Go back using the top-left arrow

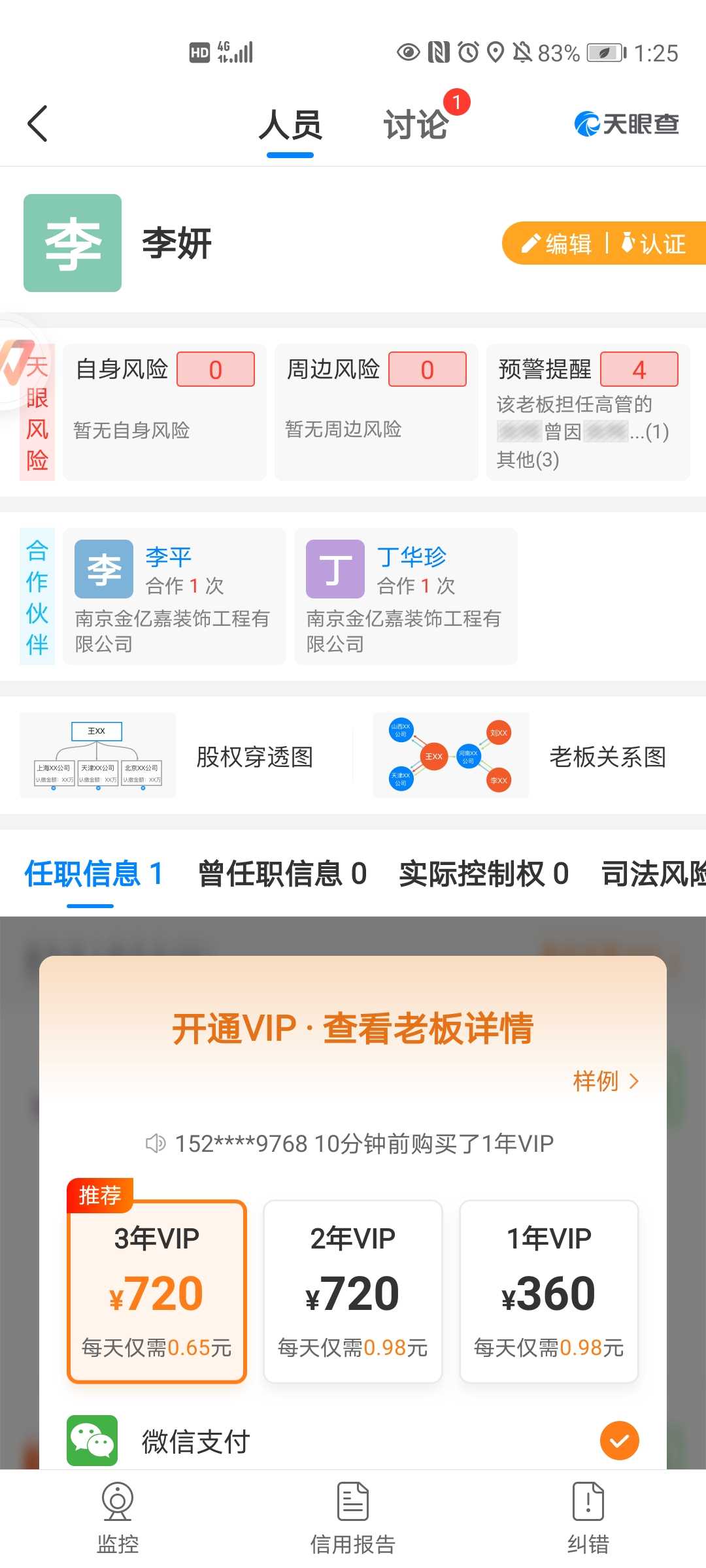click(38, 123)
